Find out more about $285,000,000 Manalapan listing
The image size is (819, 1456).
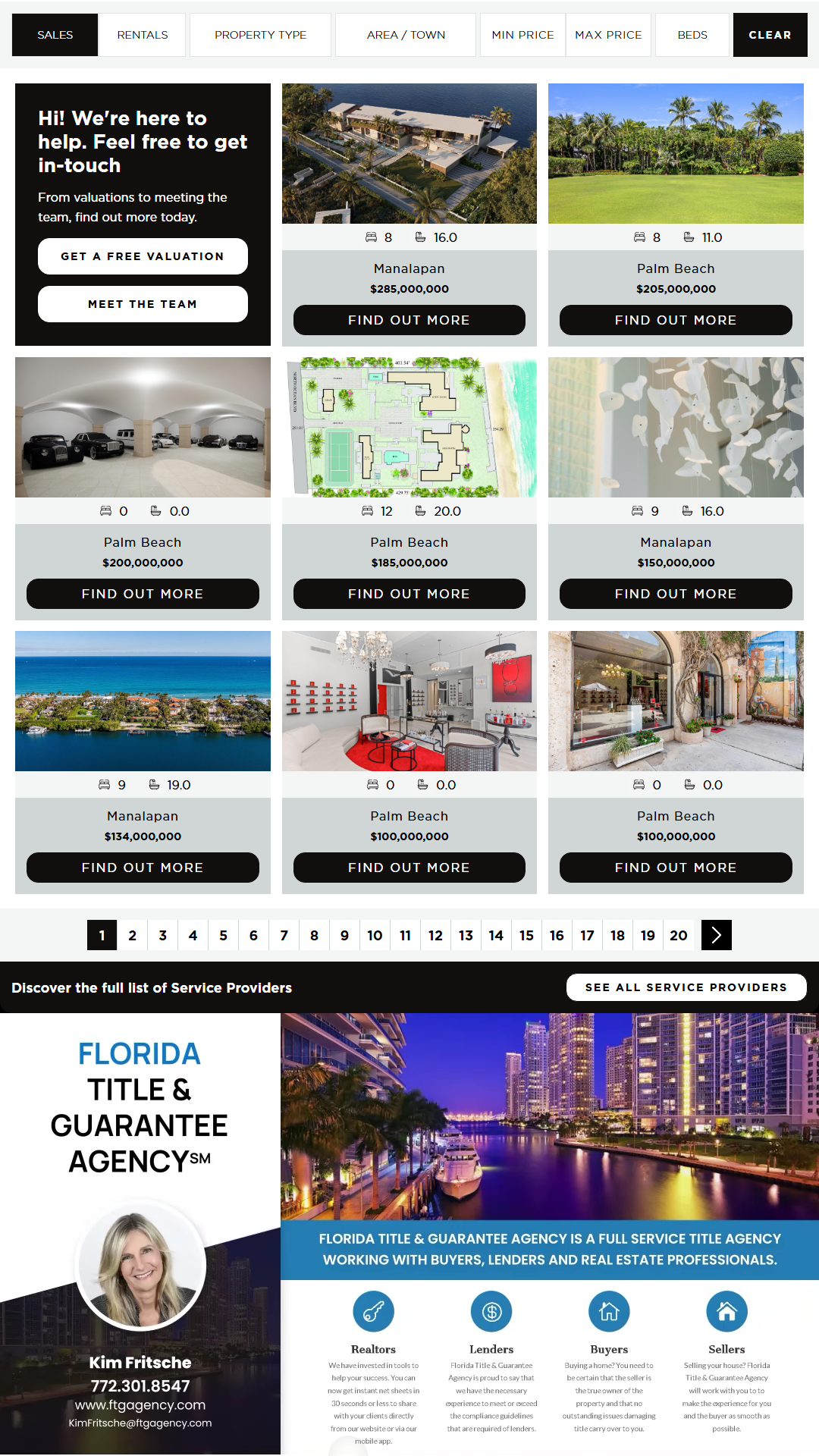click(x=409, y=320)
